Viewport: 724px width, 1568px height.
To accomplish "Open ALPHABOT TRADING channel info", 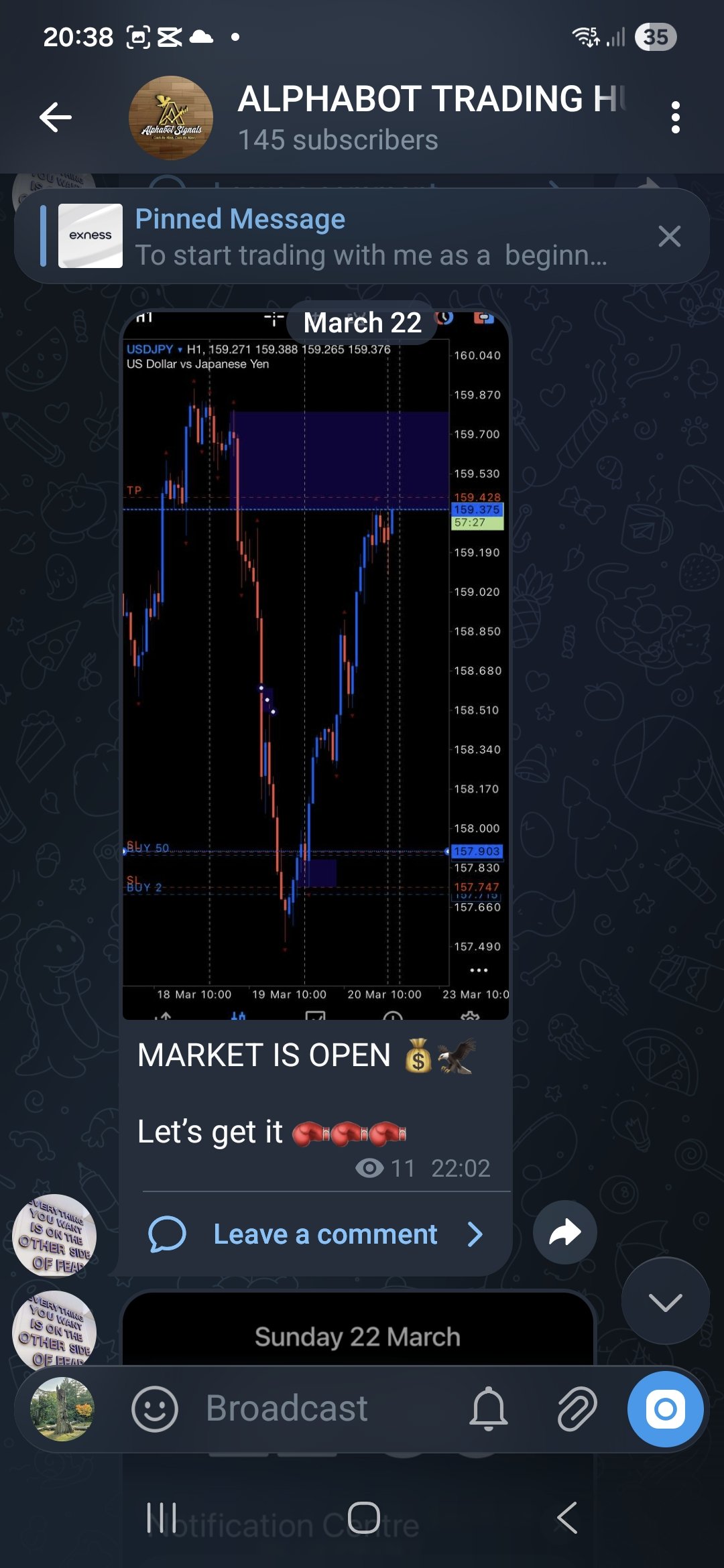I will click(429, 118).
